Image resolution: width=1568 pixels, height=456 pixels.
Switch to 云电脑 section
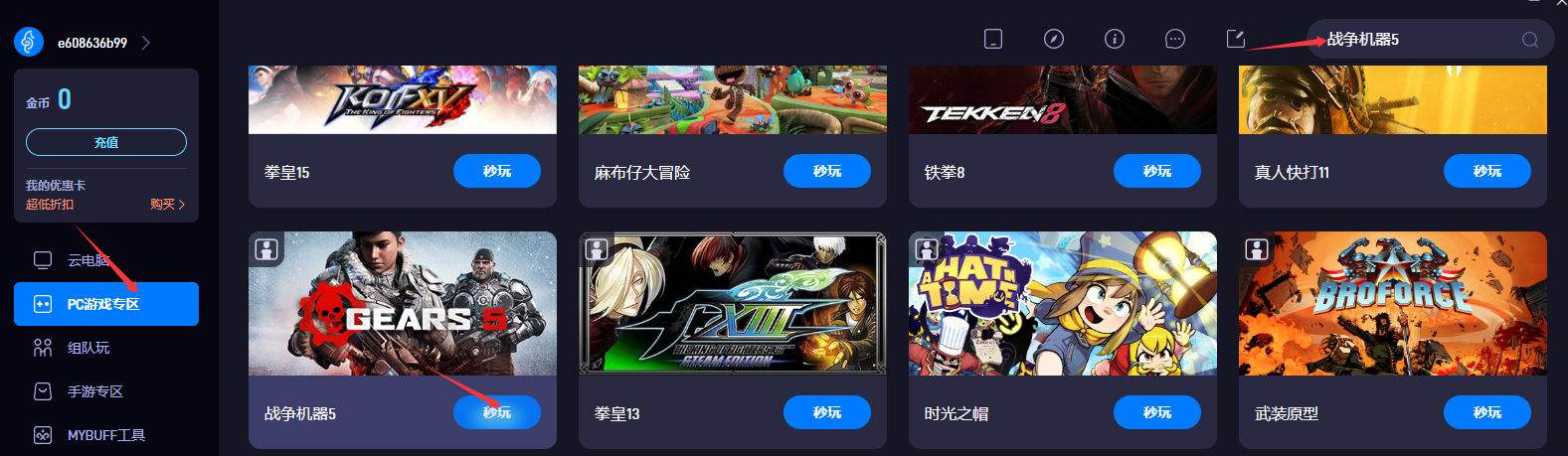(87, 260)
